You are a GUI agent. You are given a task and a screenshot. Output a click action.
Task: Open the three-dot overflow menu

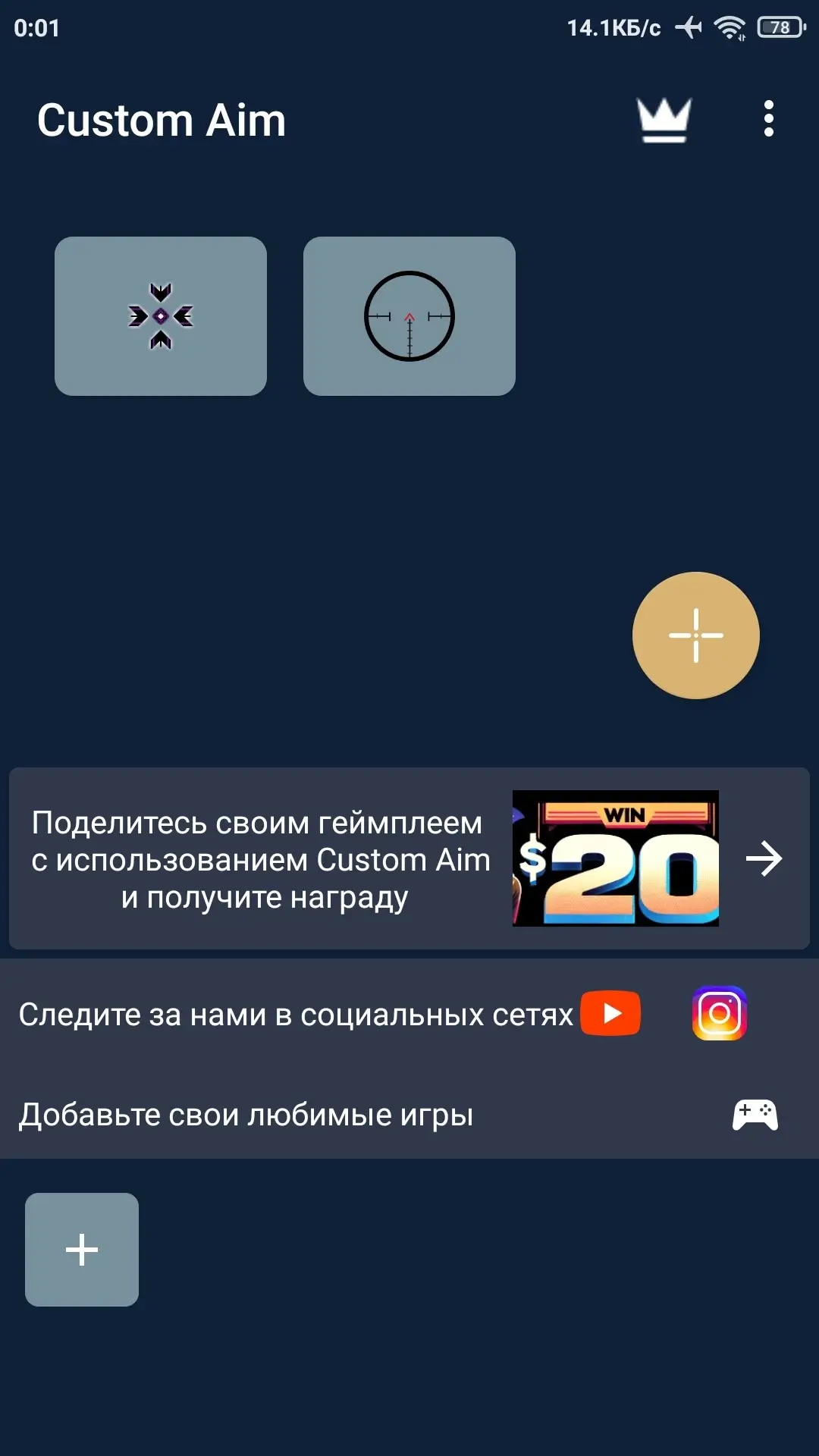(x=769, y=119)
